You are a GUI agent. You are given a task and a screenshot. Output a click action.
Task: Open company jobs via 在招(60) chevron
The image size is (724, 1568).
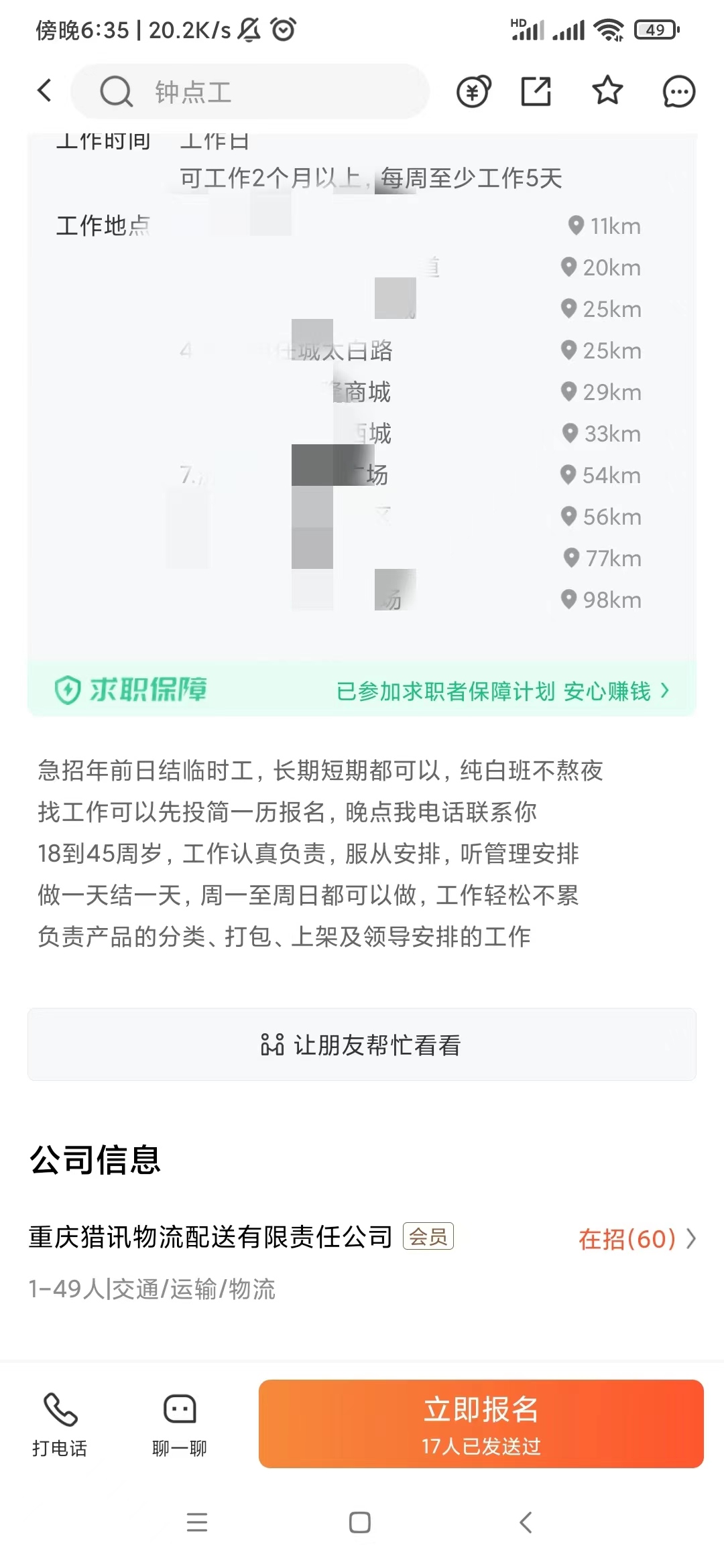pyautogui.click(x=690, y=1240)
